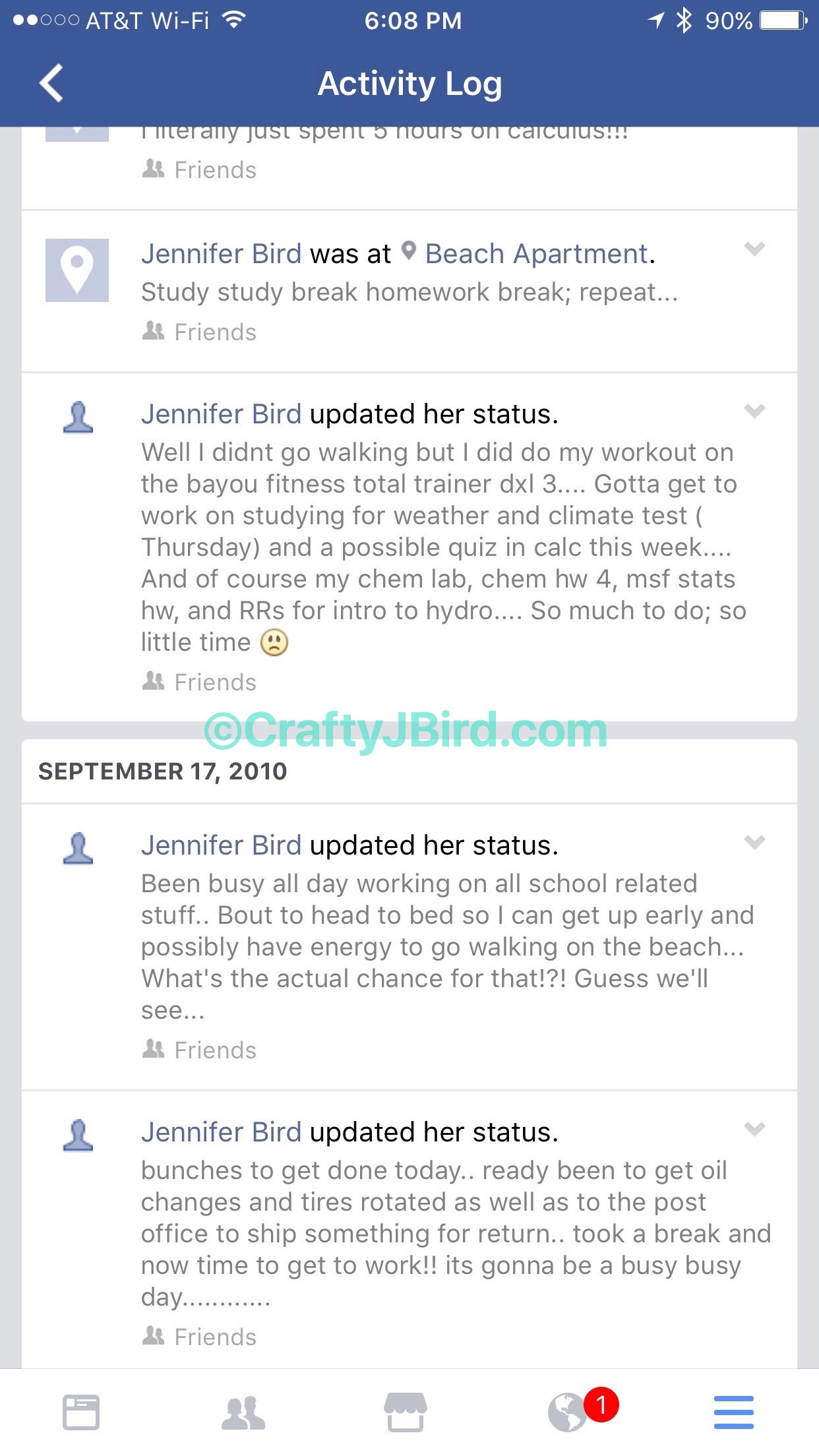Go back from Activity Log

51,83
